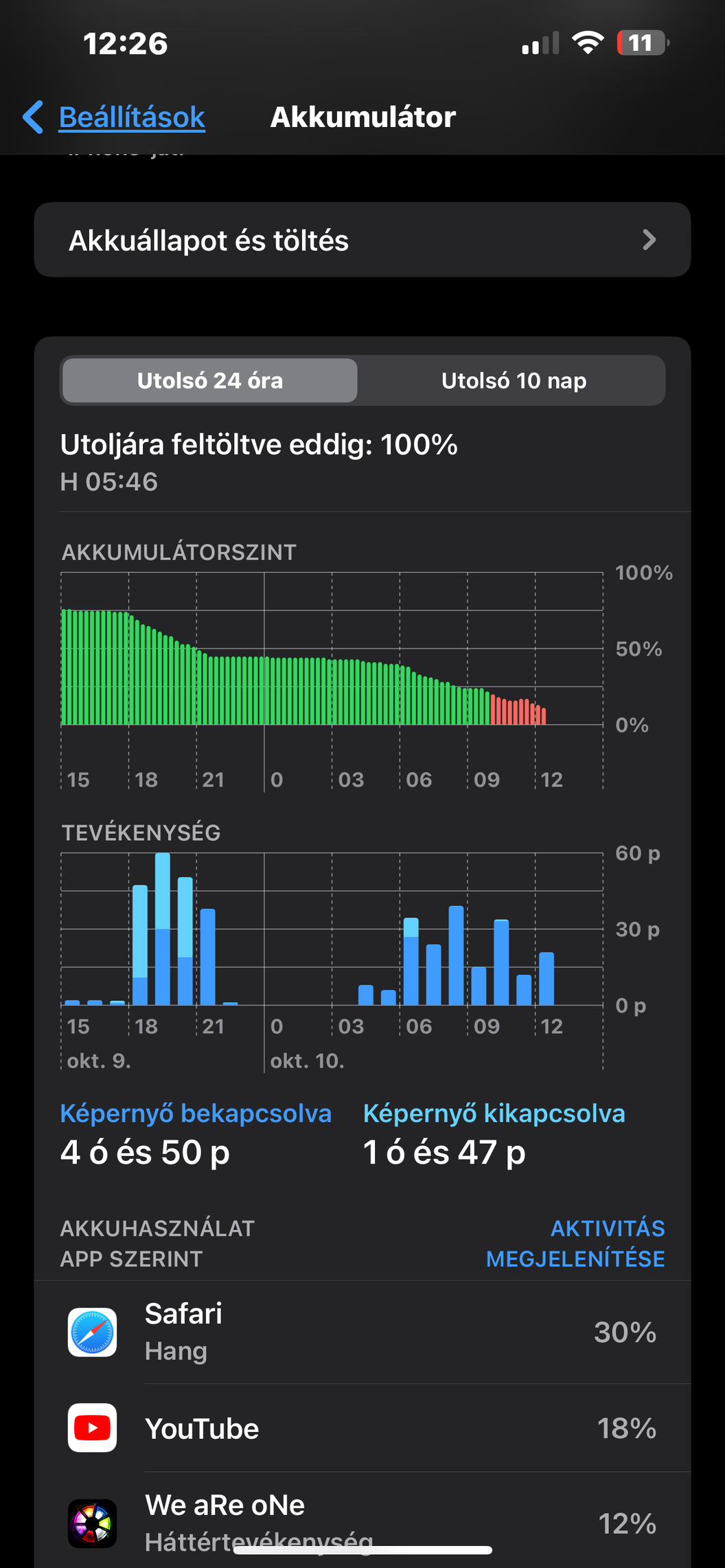Open Akkuállapot és töltés
Image resolution: width=725 pixels, height=1568 pixels.
tap(362, 240)
